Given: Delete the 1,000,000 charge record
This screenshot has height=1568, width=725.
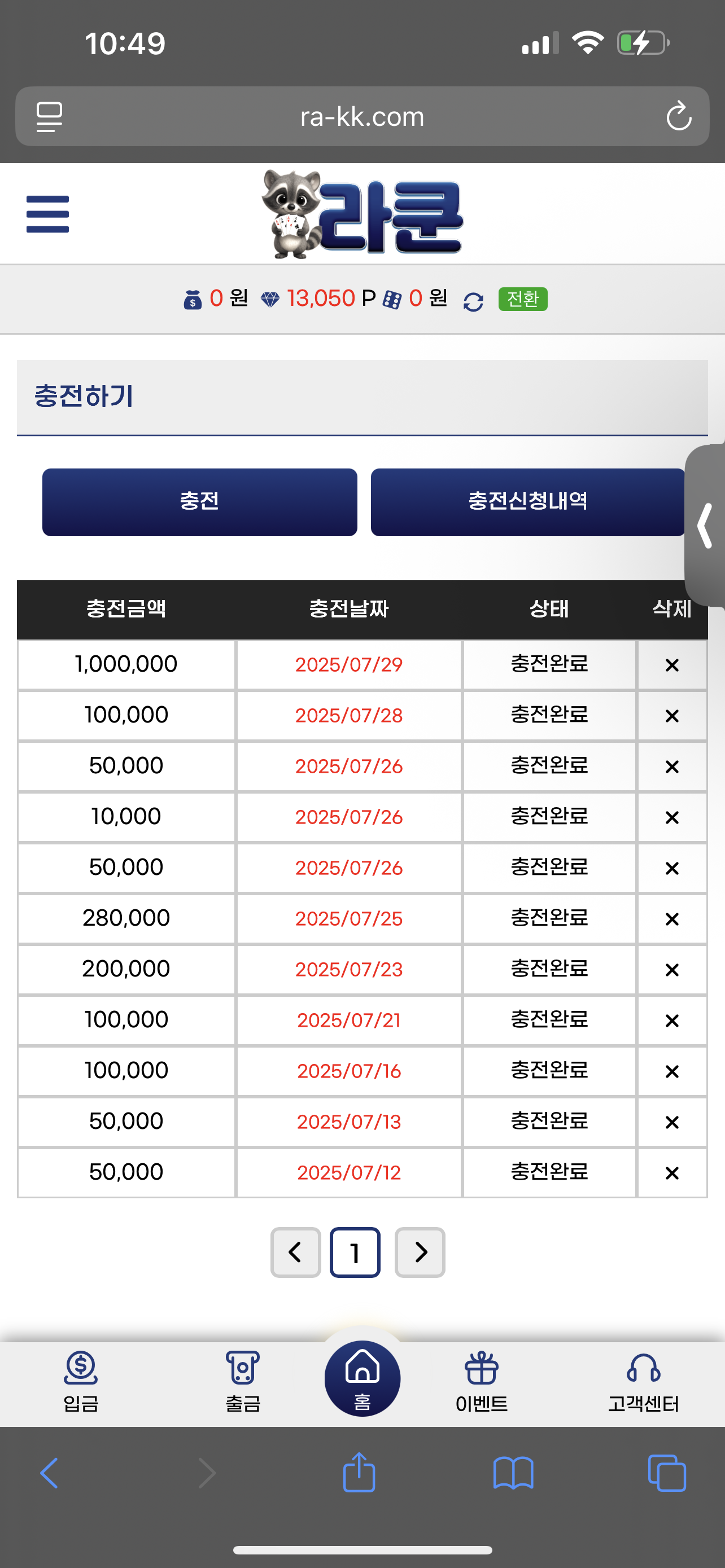Looking at the screenshot, I should pos(671,665).
